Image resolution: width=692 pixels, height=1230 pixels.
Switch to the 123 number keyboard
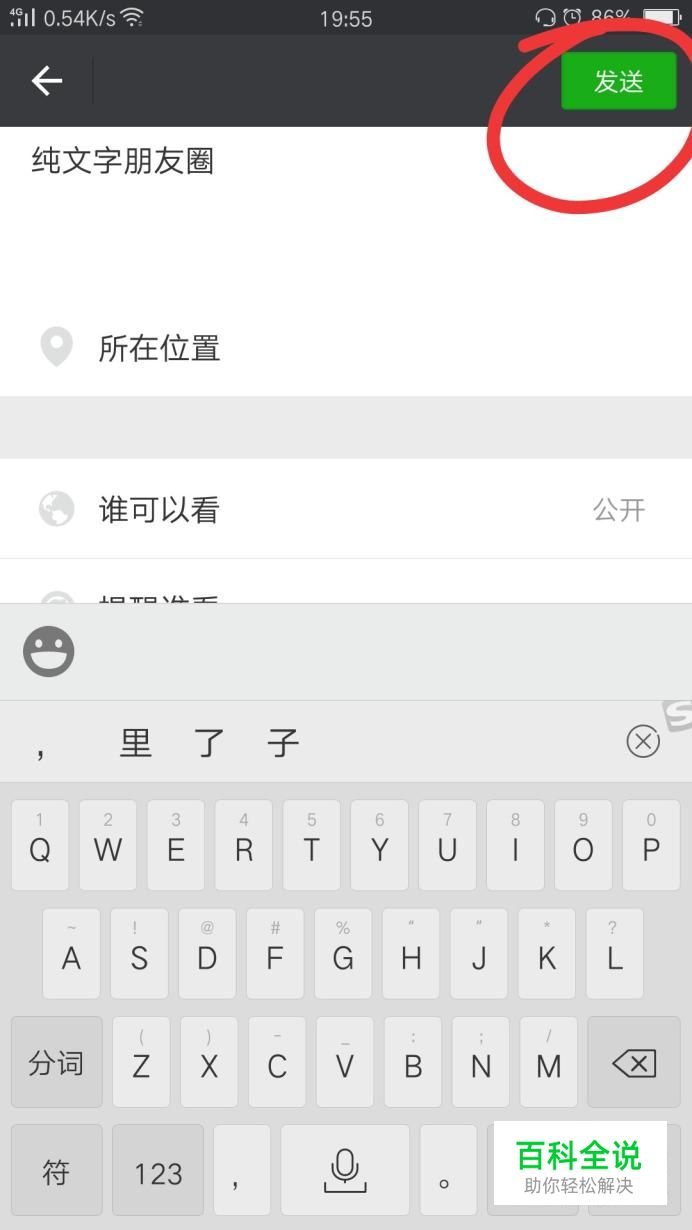[158, 1170]
